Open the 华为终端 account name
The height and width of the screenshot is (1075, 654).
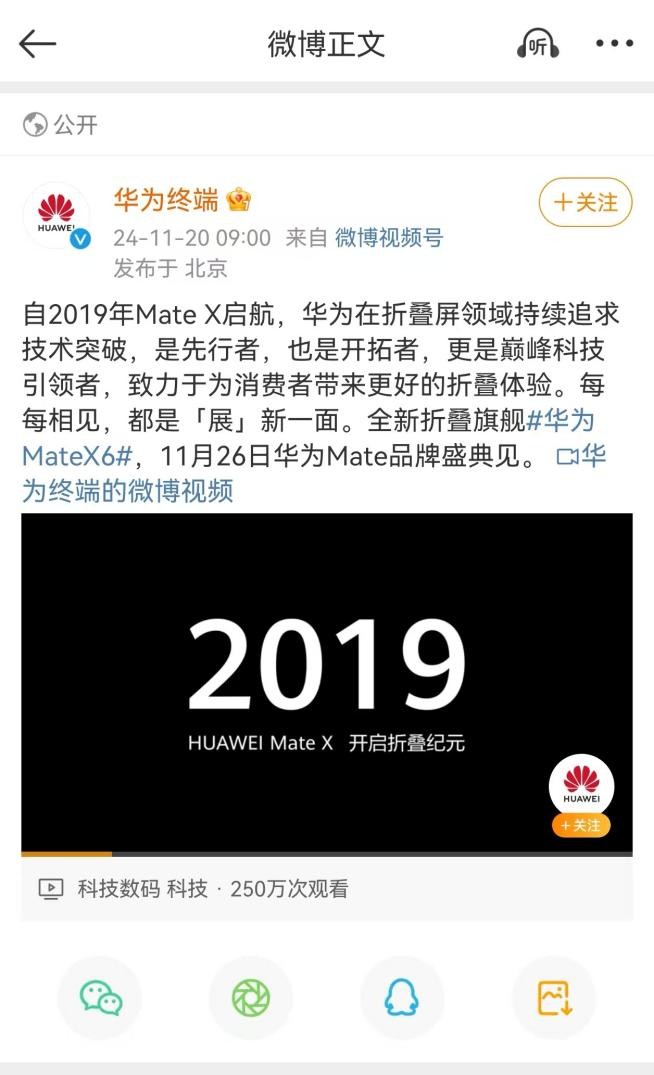[x=165, y=200]
